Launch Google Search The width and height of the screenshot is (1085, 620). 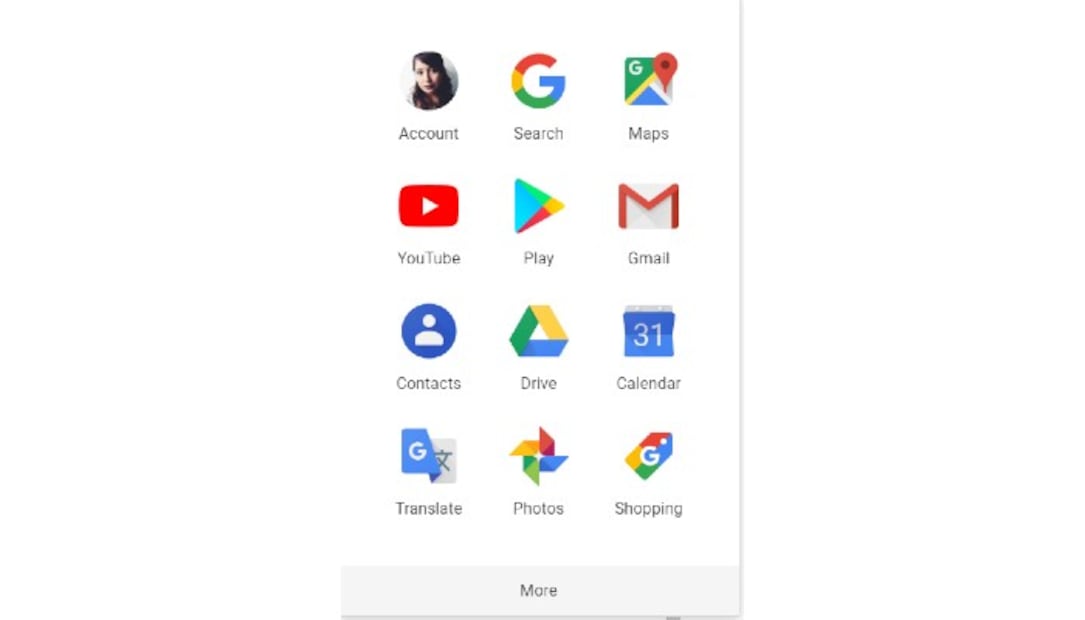[538, 82]
